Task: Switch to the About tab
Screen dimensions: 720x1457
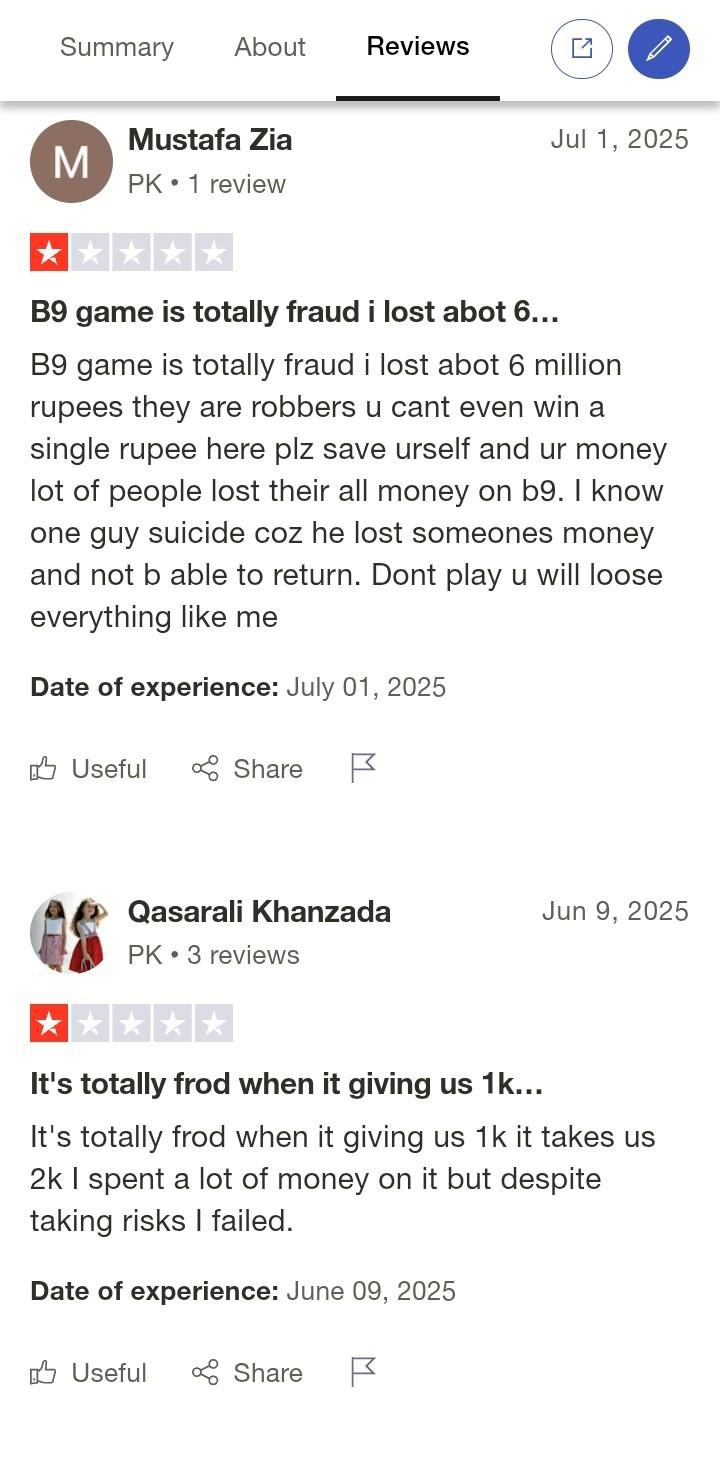Action: click(270, 47)
